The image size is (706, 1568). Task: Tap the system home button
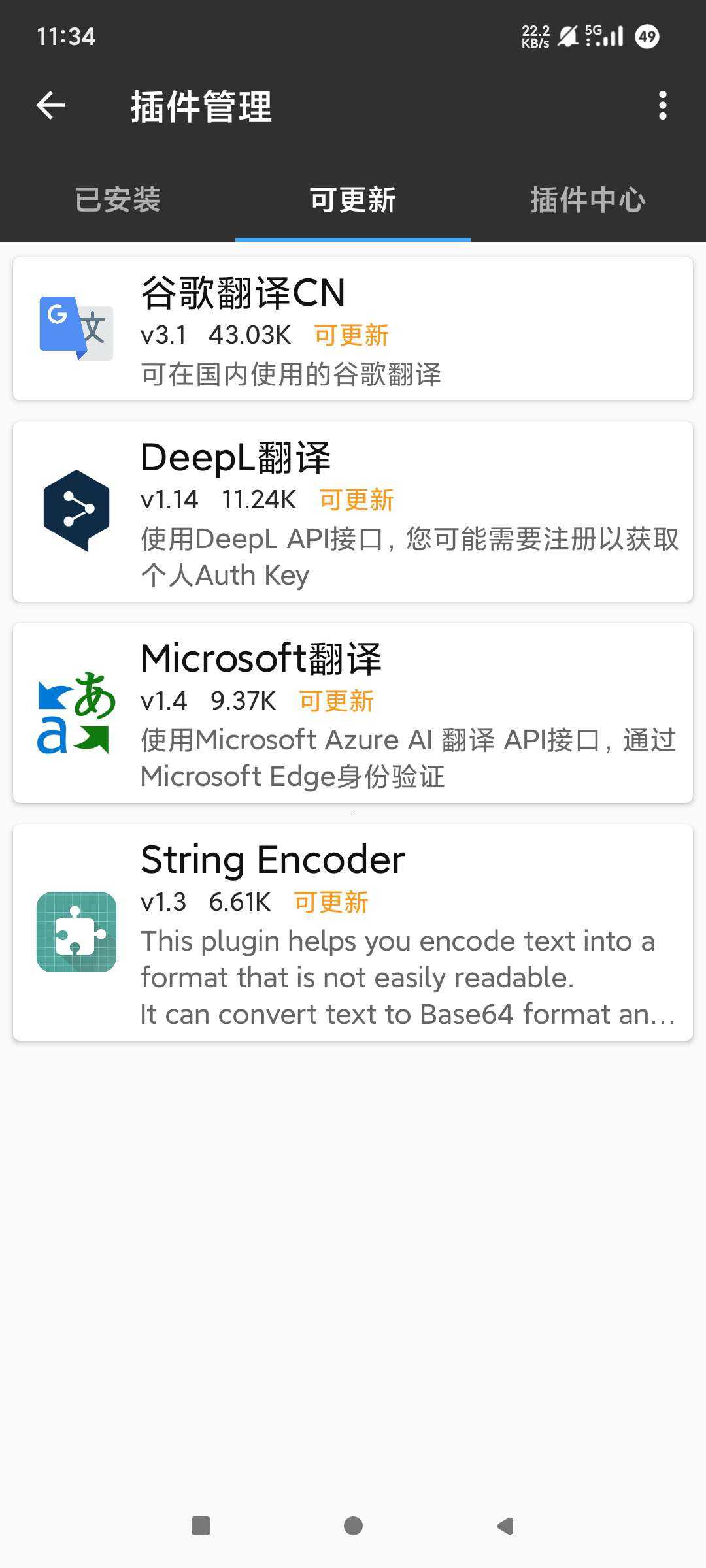353,1526
